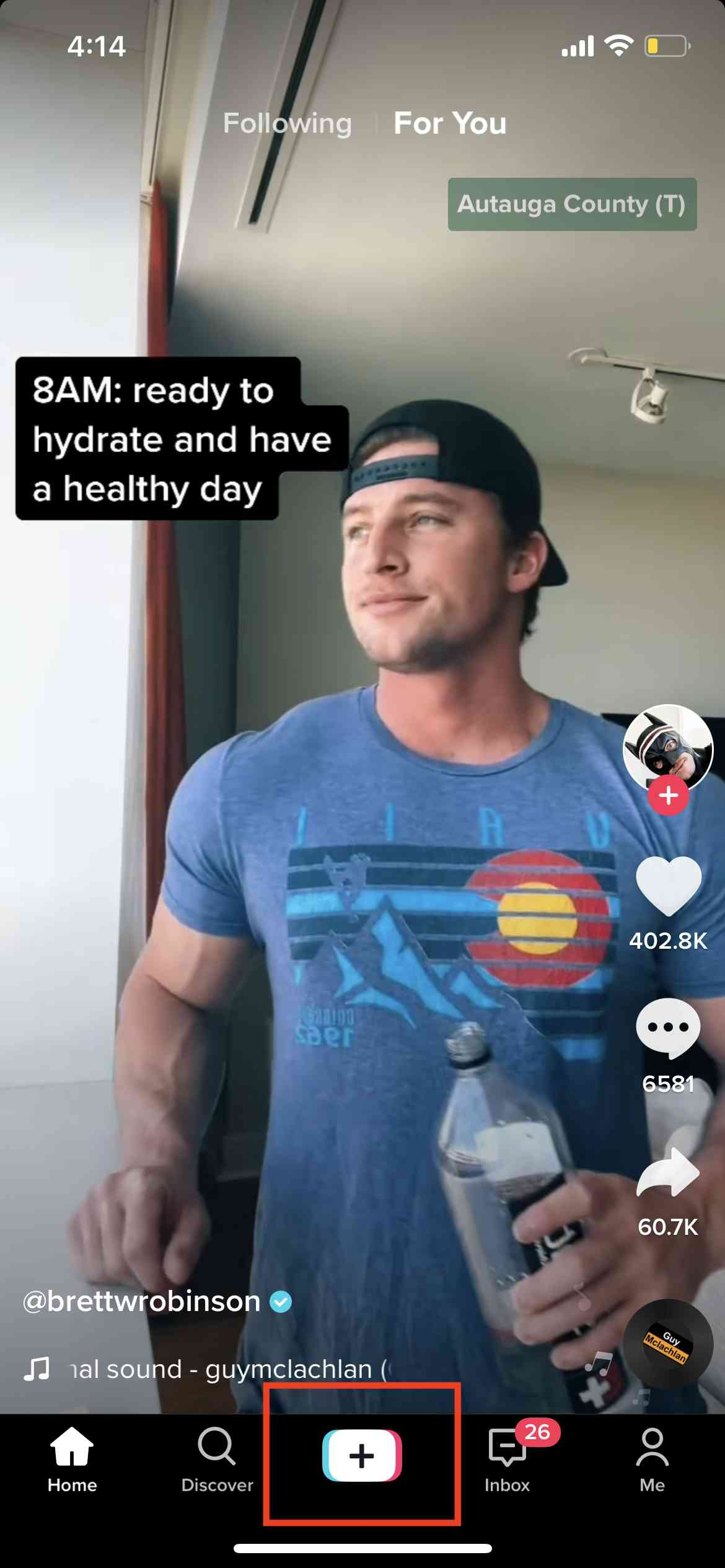Viewport: 725px width, 1568px height.
Task: Open @brettwrobinson's profile
Action: [143, 1301]
